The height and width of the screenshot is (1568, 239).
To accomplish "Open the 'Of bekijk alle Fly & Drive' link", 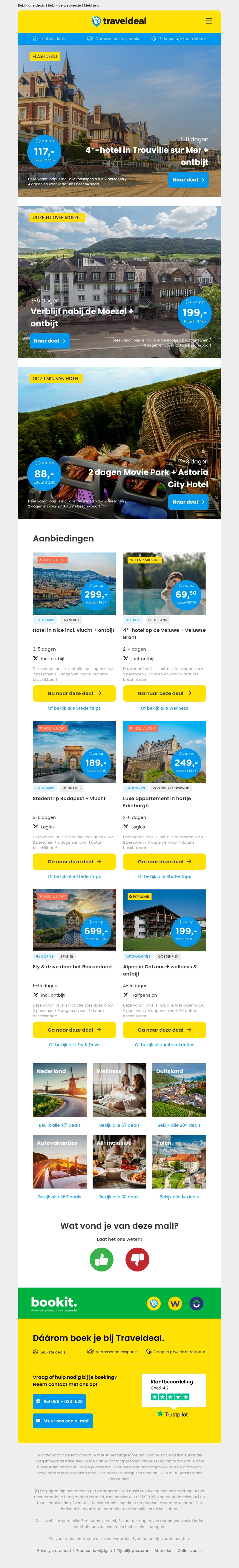I will click(74, 1044).
